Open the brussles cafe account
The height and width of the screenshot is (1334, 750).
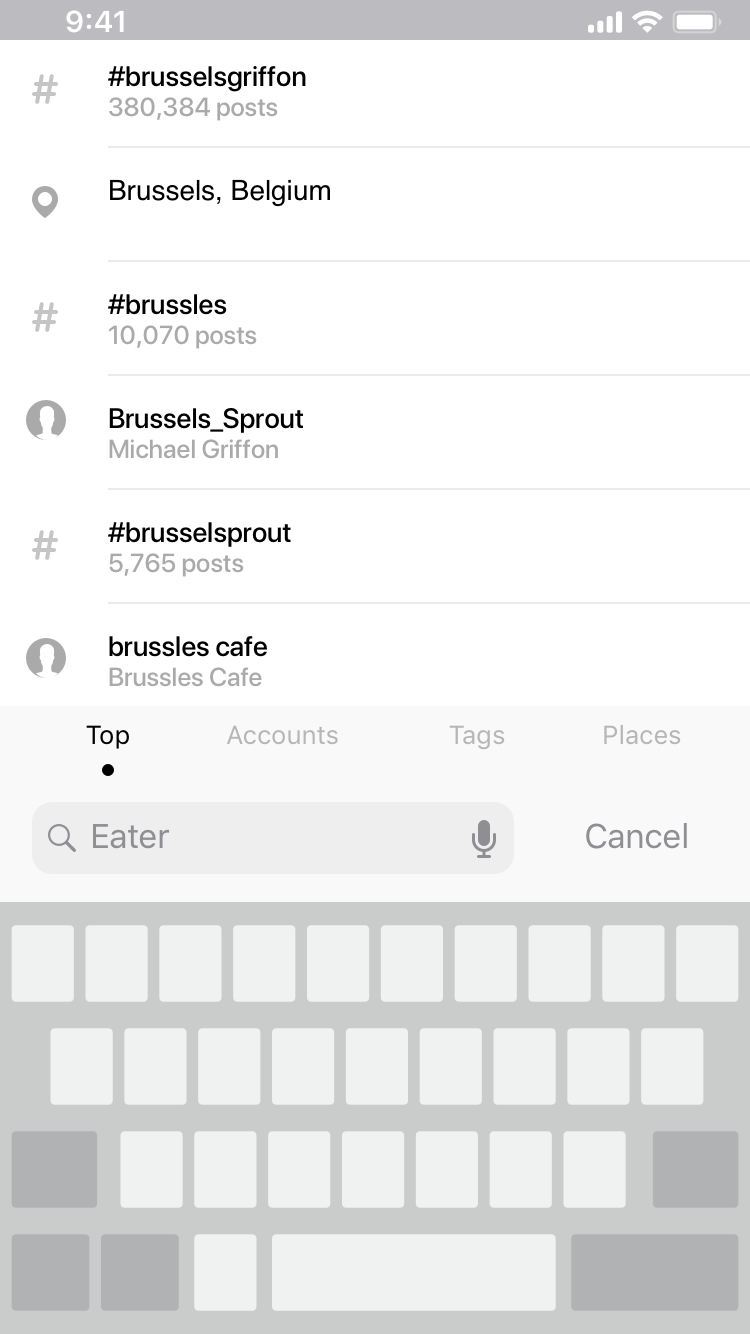click(x=375, y=656)
